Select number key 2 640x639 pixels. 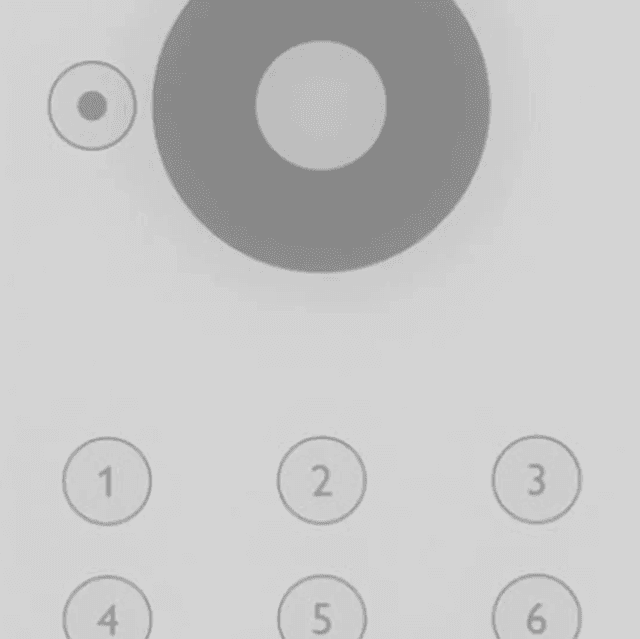pyautogui.click(x=321, y=480)
